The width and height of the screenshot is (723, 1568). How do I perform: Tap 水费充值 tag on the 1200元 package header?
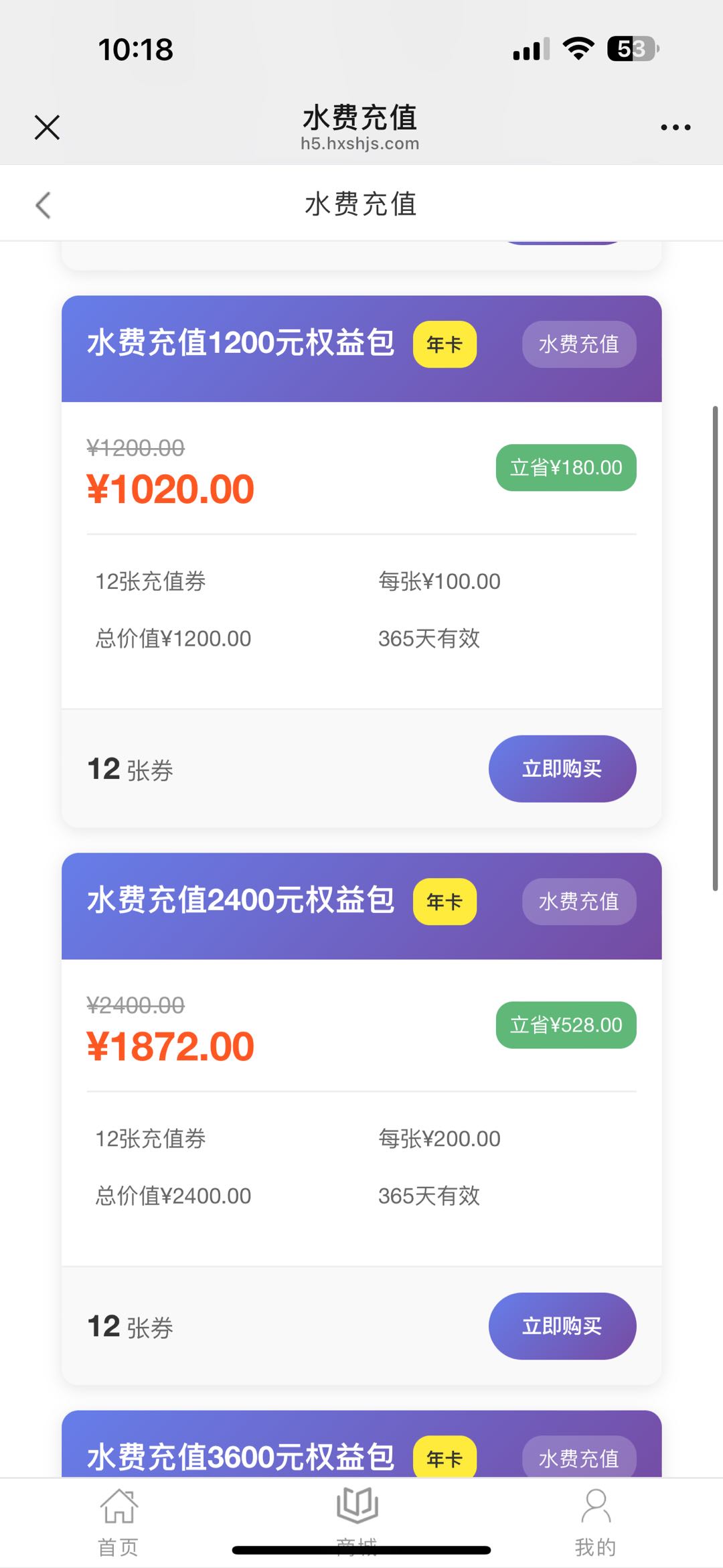click(x=578, y=344)
